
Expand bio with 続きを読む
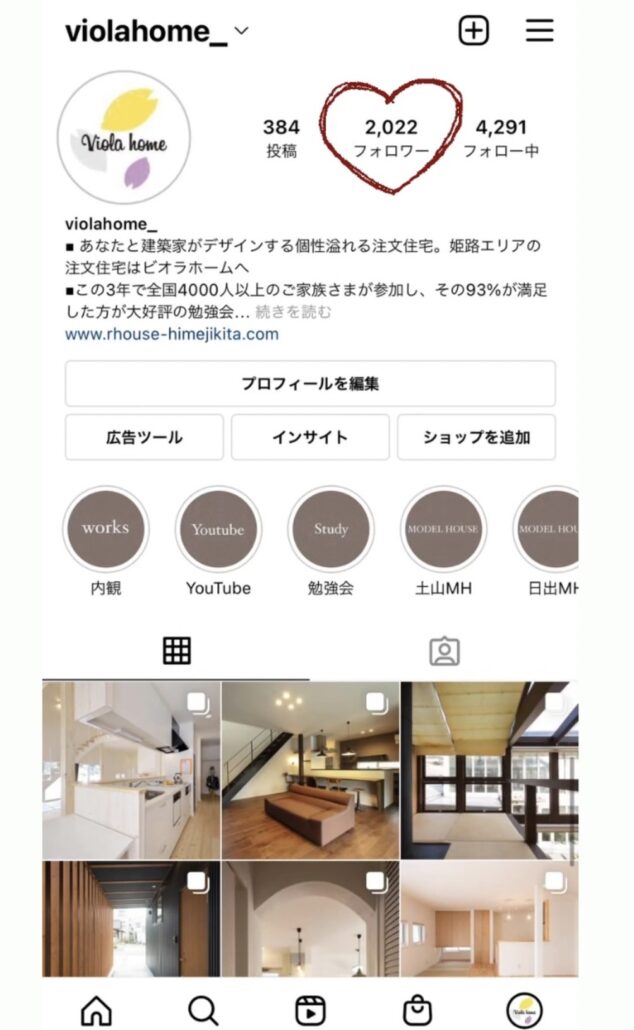(x=294, y=312)
